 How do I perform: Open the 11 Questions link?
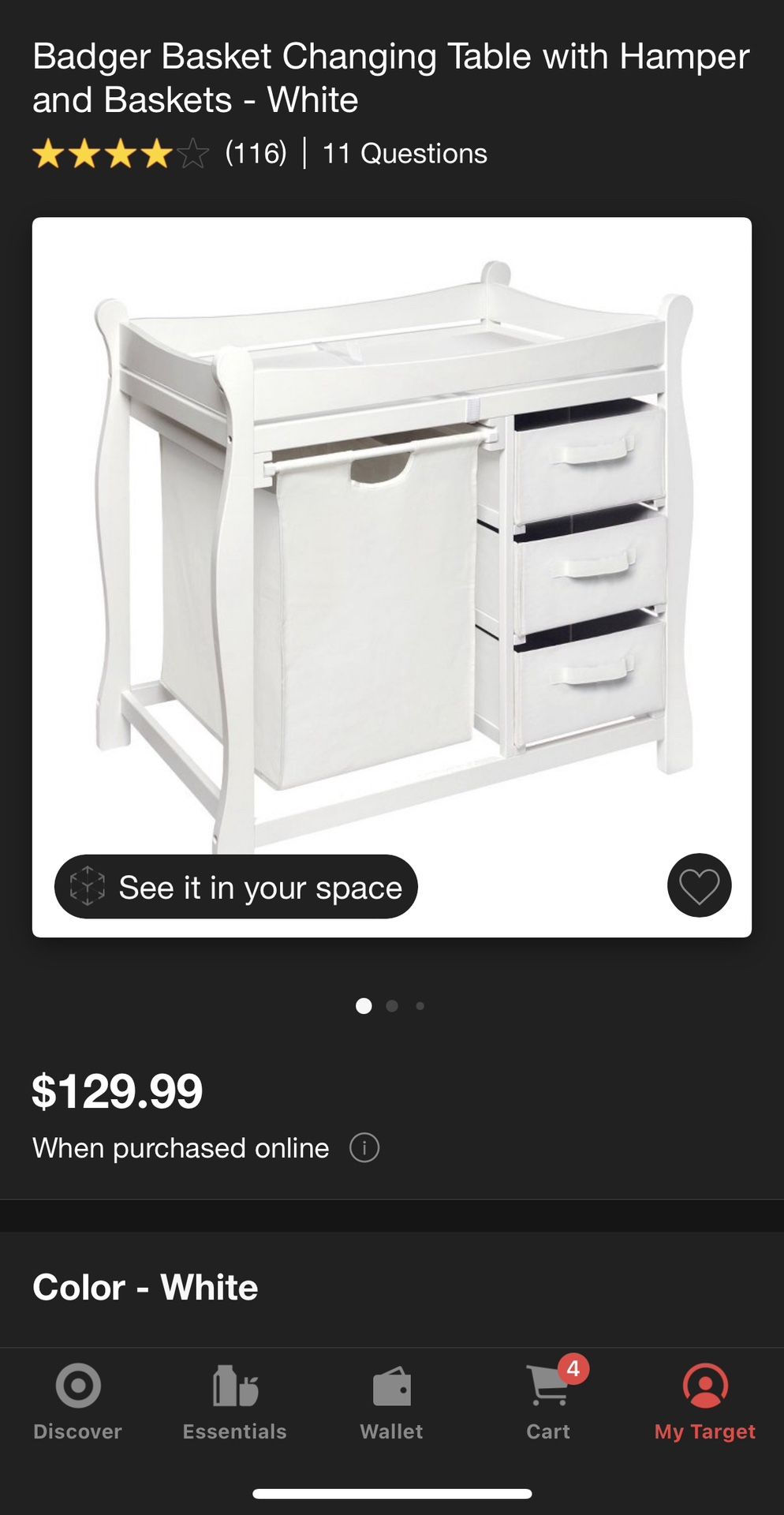coord(405,153)
